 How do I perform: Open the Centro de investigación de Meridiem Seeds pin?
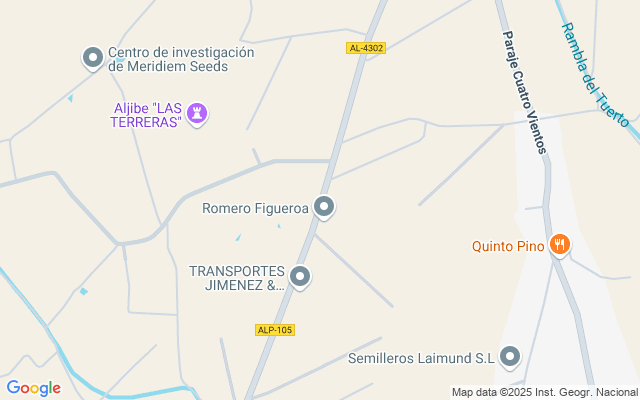[x=93, y=58]
